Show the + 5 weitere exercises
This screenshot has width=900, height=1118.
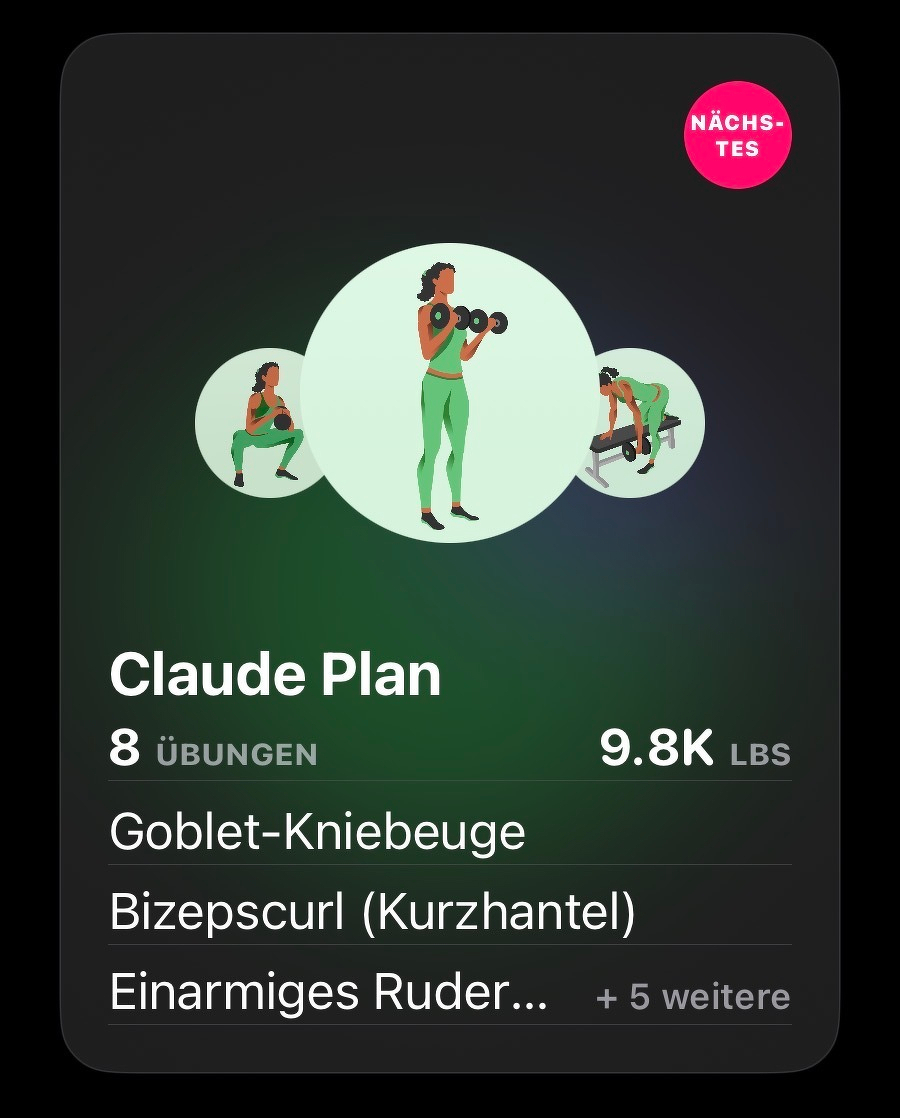coord(692,997)
